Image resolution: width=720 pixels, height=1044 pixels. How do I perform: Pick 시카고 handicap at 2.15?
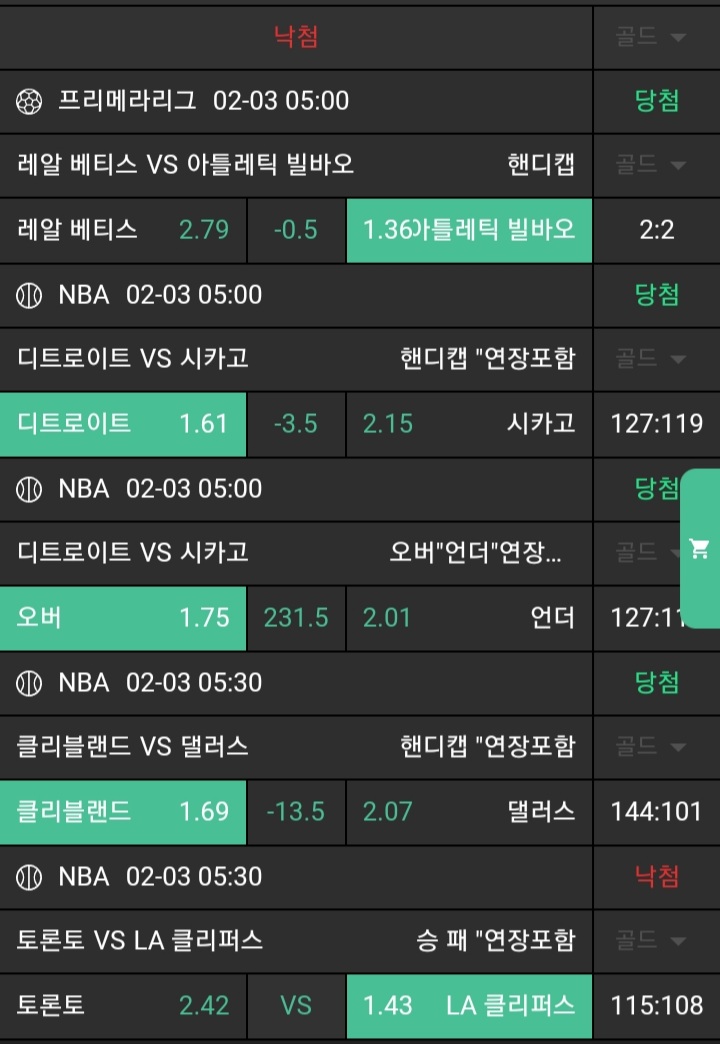click(x=468, y=424)
